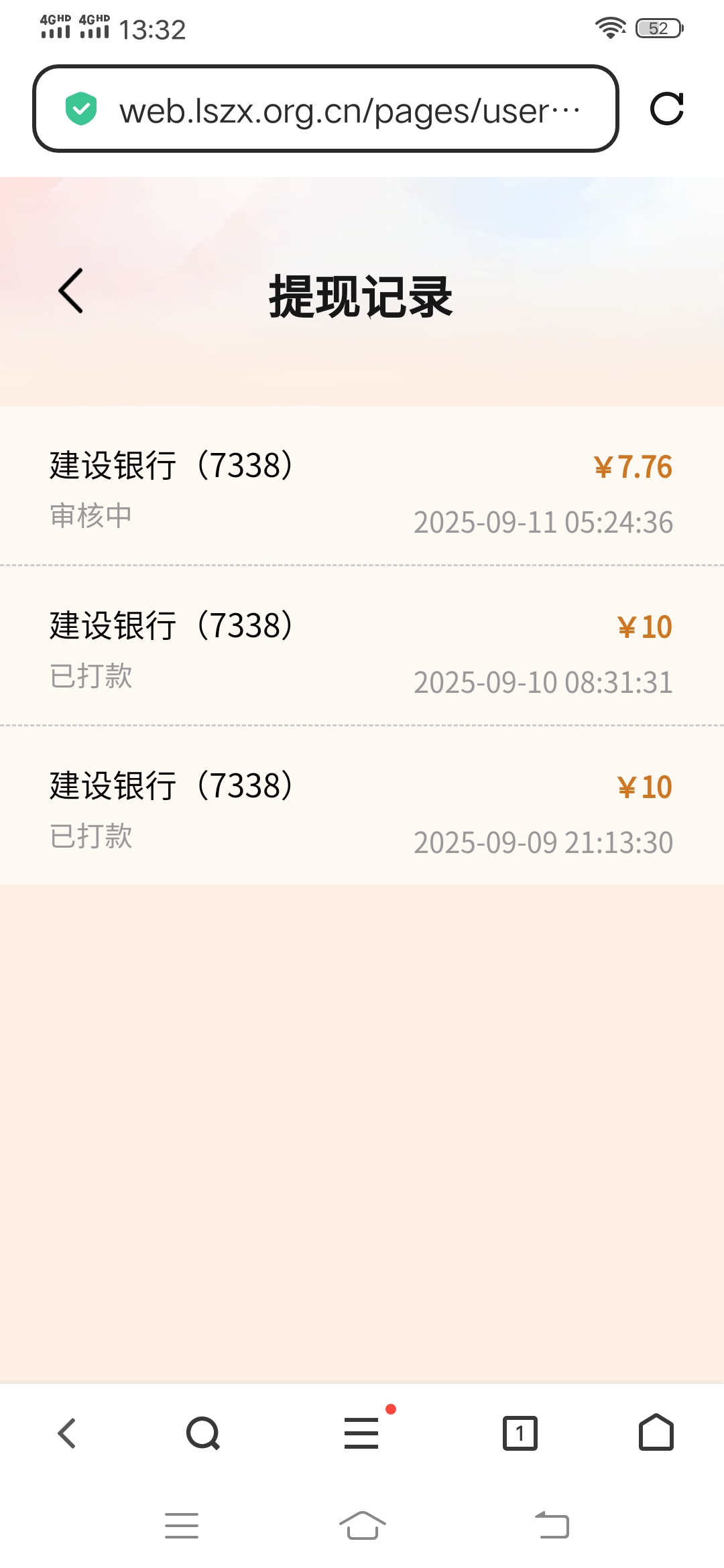Screen dimensions: 724x1568
Task: Click the refresh icon beside the address bar
Action: [667, 109]
